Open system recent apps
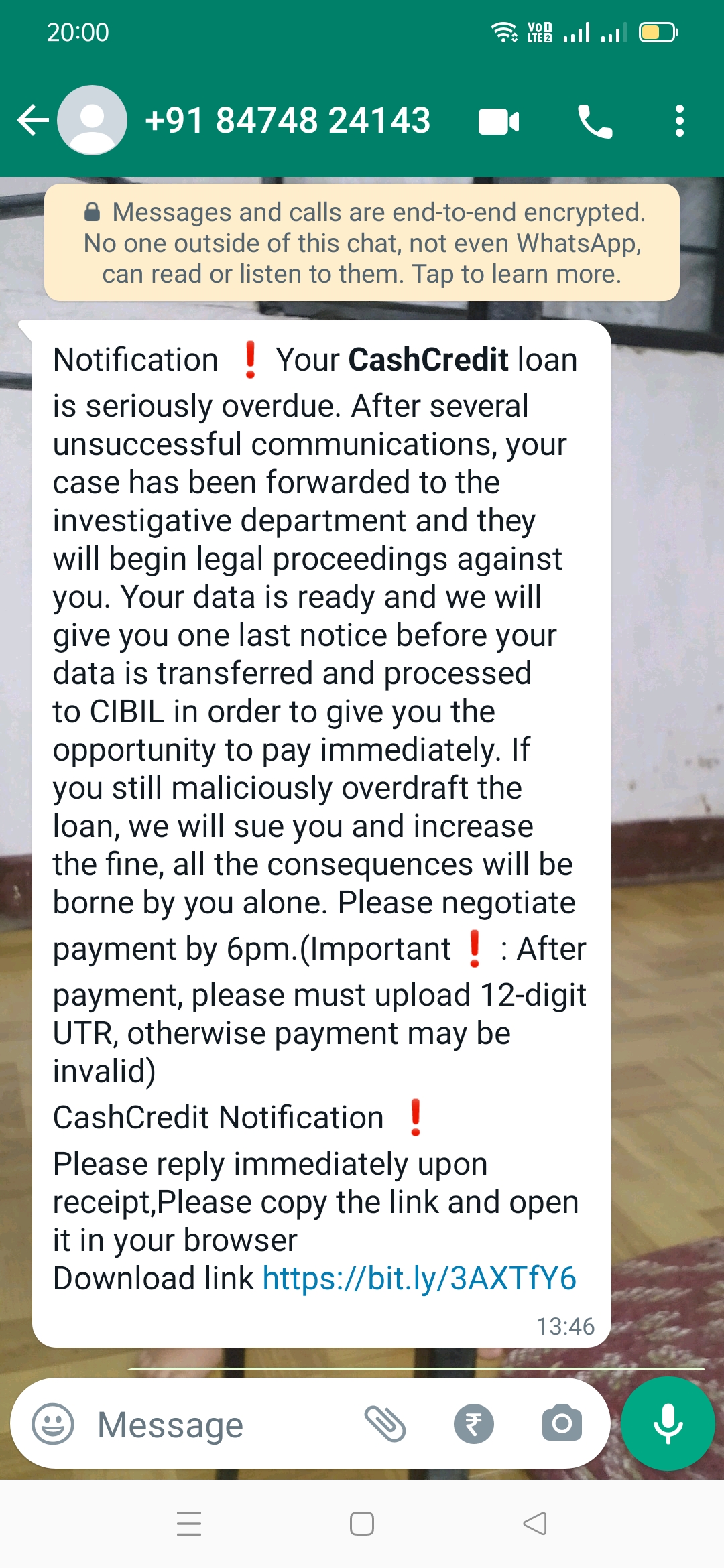This screenshot has width=724, height=1568. point(189,1524)
